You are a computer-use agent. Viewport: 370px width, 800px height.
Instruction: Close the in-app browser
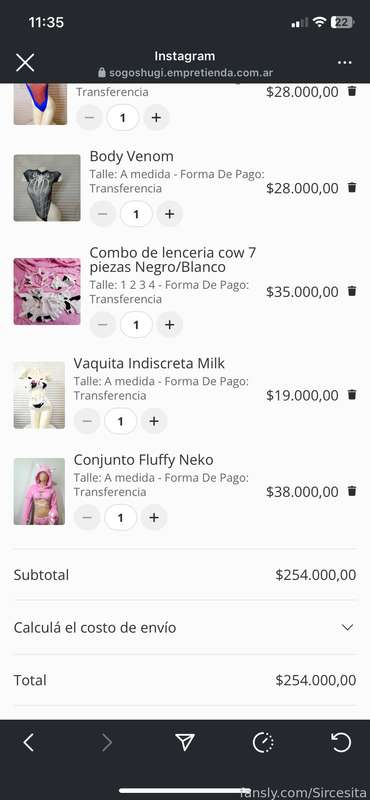24,63
